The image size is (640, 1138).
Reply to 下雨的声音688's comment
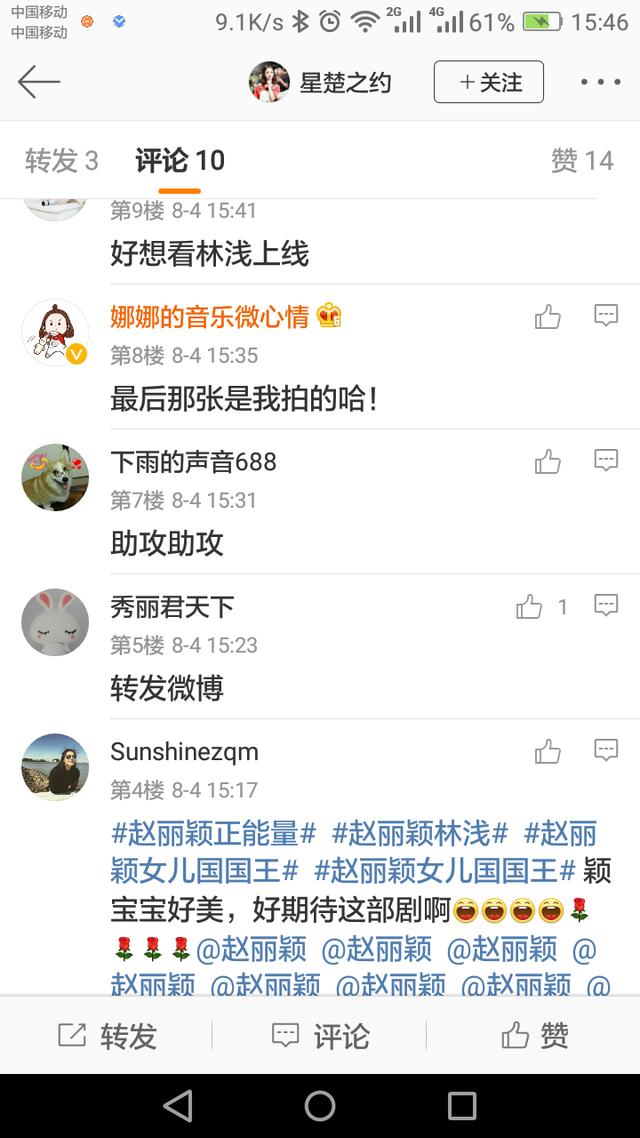pyautogui.click(x=606, y=461)
